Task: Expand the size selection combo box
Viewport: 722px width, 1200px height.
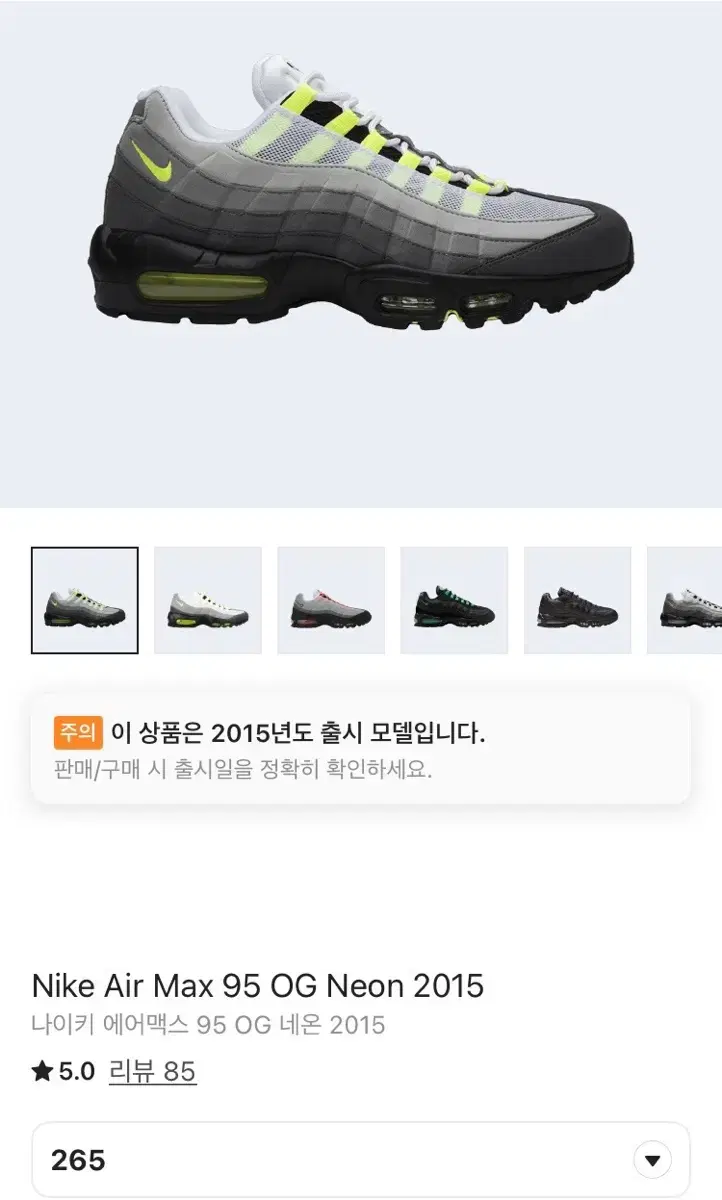Action: pyautogui.click(x=360, y=1159)
